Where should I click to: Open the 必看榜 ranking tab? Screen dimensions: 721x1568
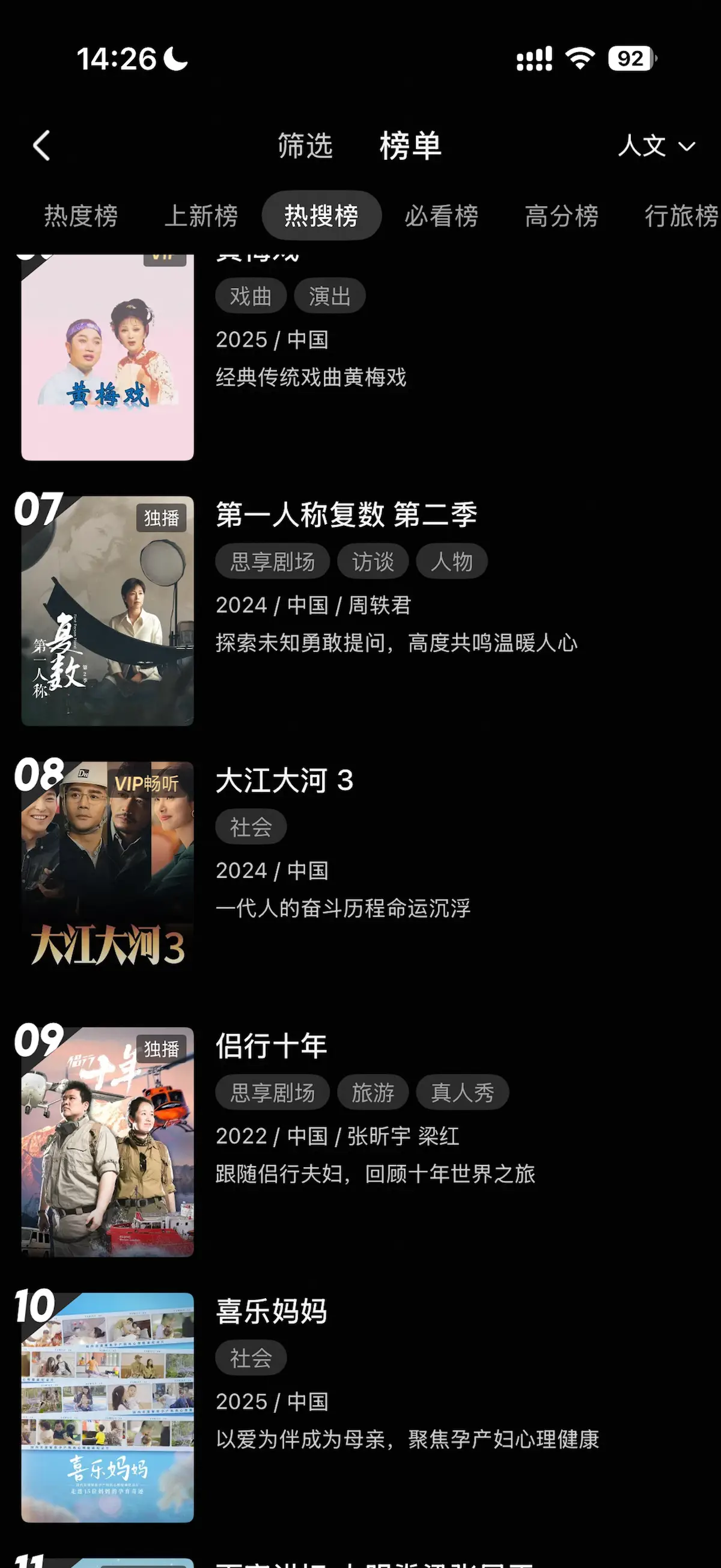441,216
